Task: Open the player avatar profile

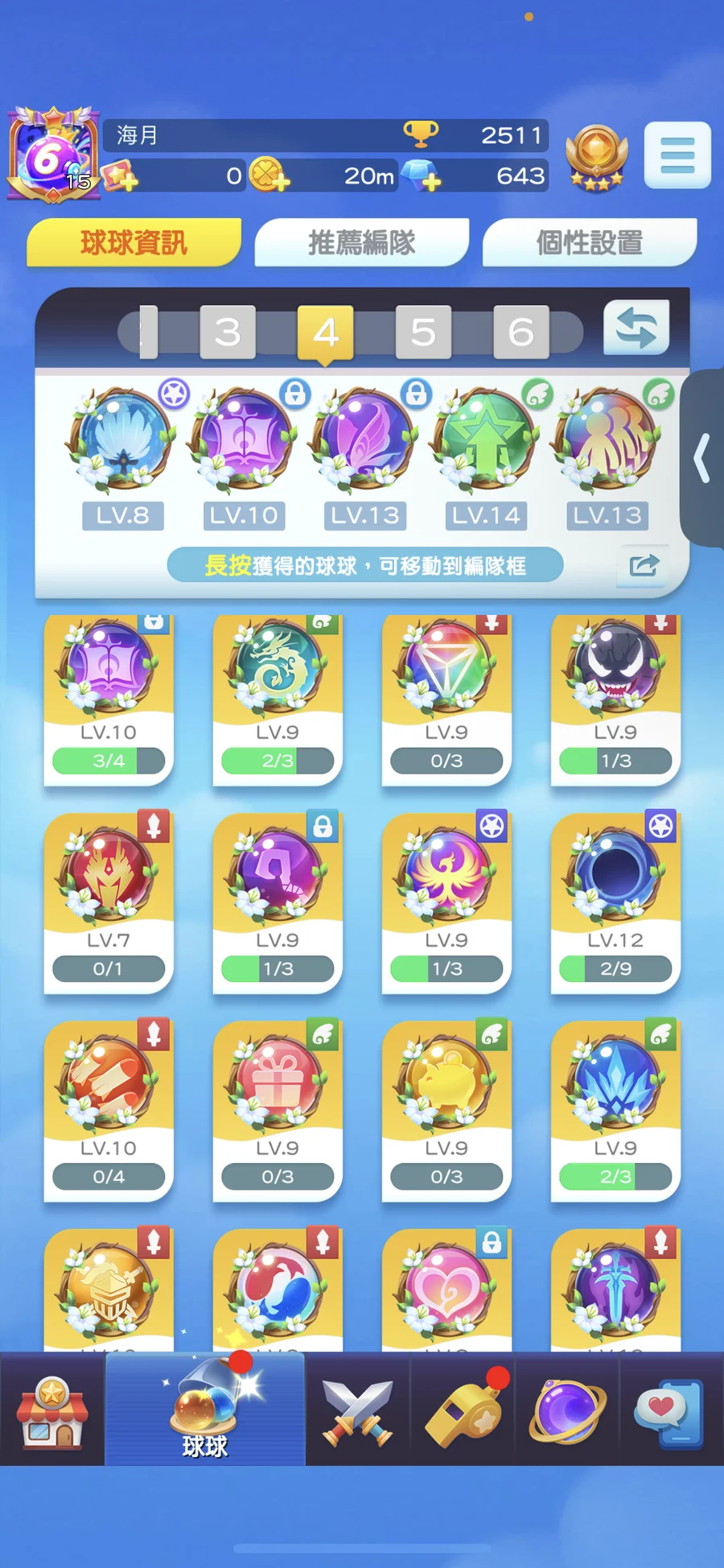Action: (53, 155)
